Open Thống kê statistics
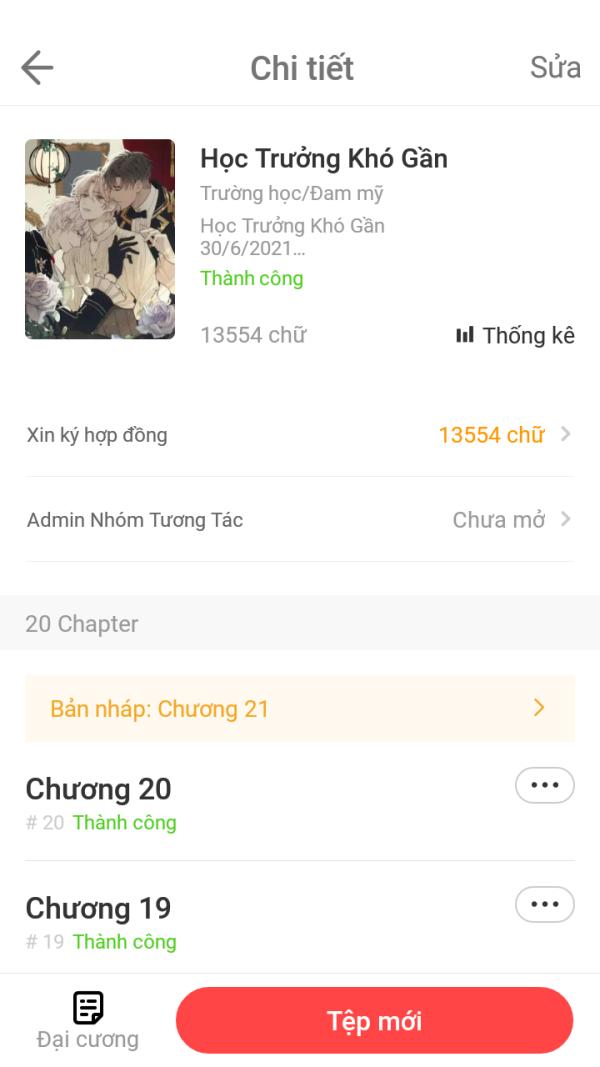Image resolution: width=600 pixels, height=1067 pixels. click(x=515, y=336)
